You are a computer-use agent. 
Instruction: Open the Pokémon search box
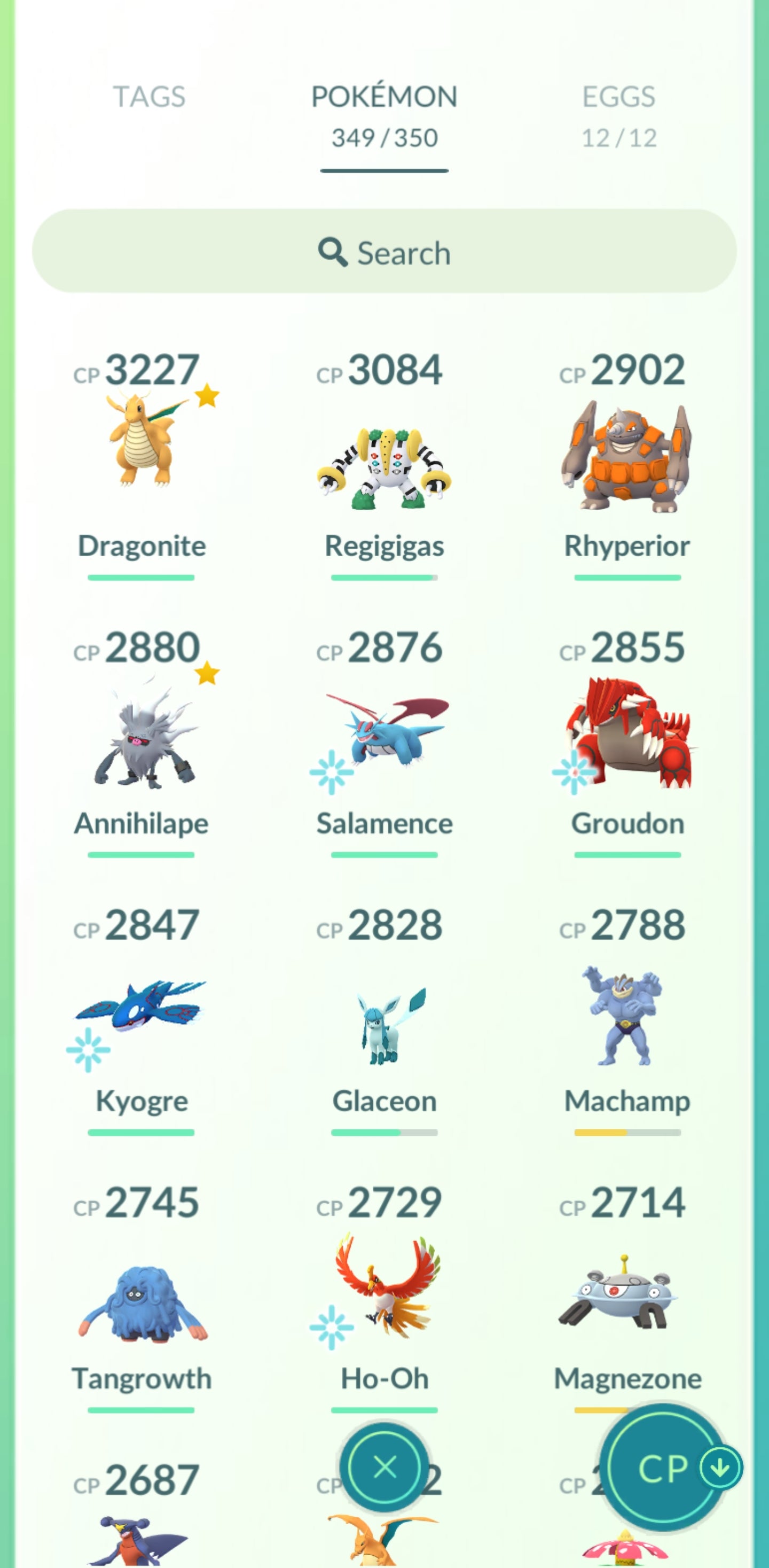tap(384, 252)
